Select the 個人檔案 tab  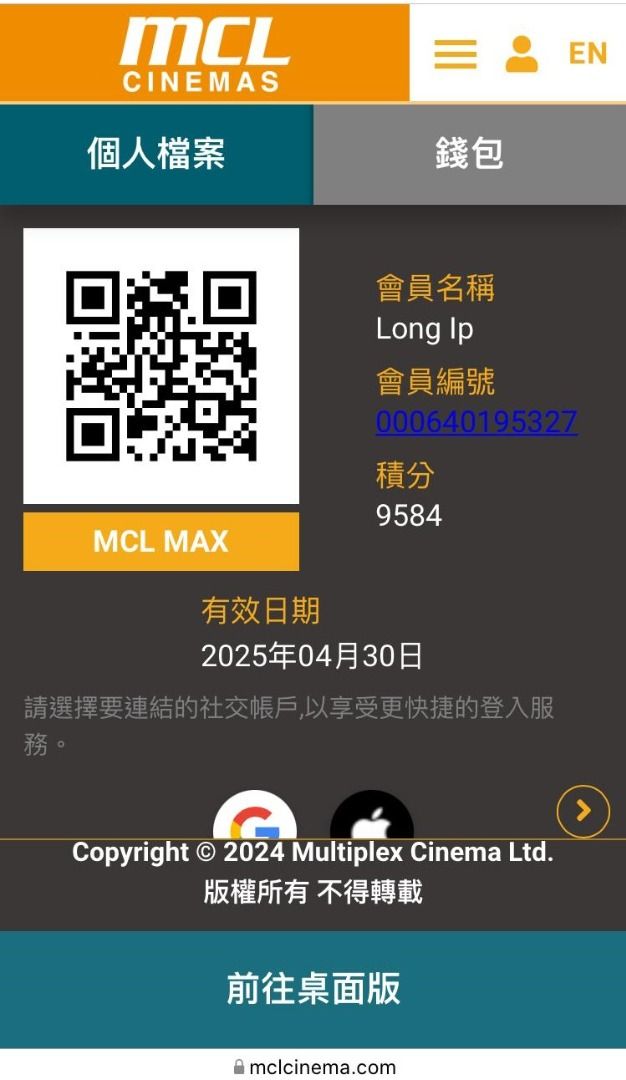156,154
